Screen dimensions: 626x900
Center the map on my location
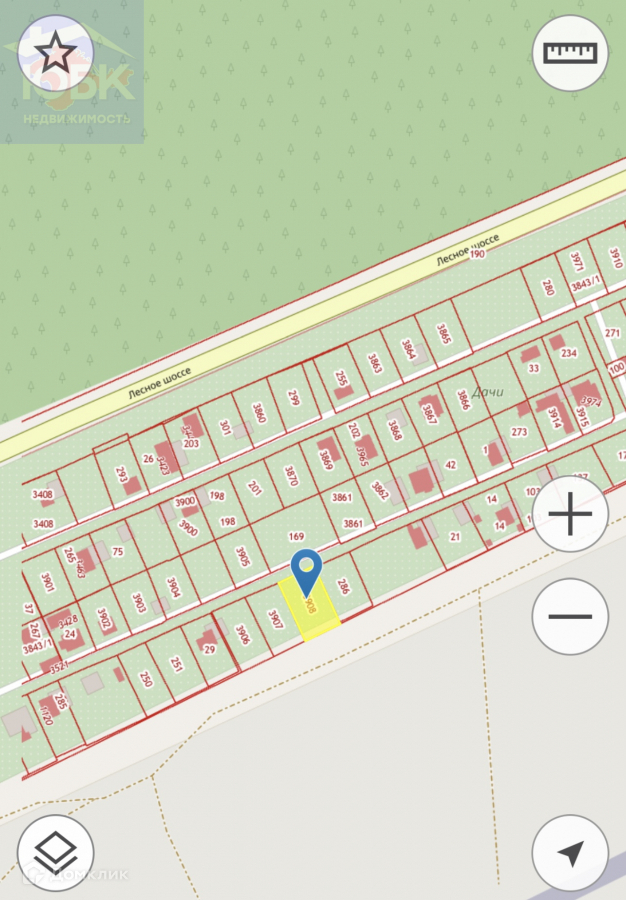[570, 853]
